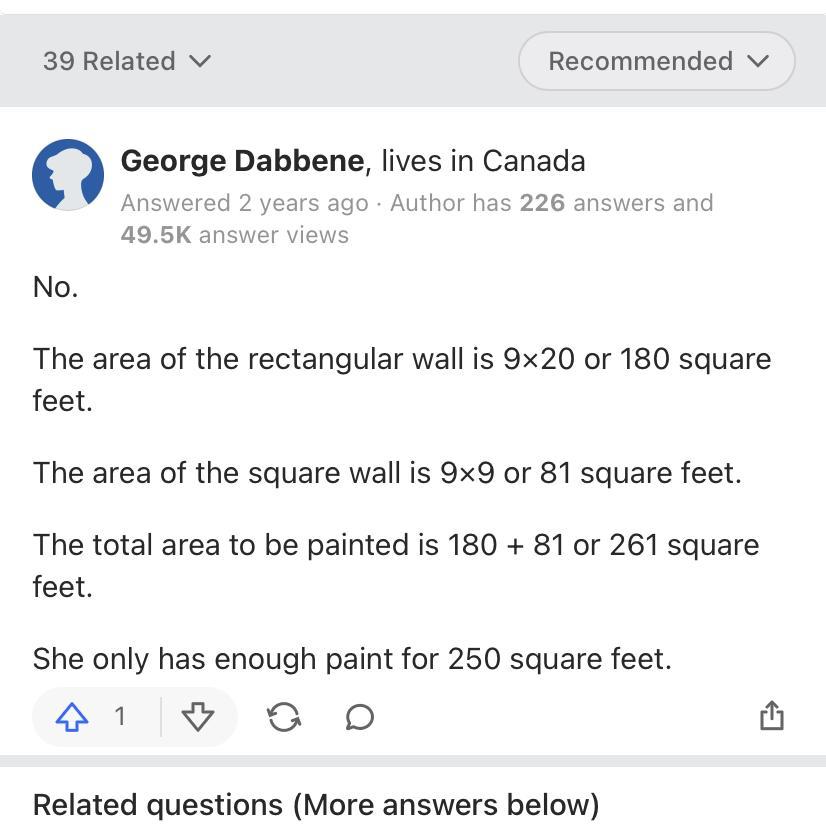Reshare the answer with the circular arrows icon
This screenshot has height=828, width=826.
(x=284, y=717)
